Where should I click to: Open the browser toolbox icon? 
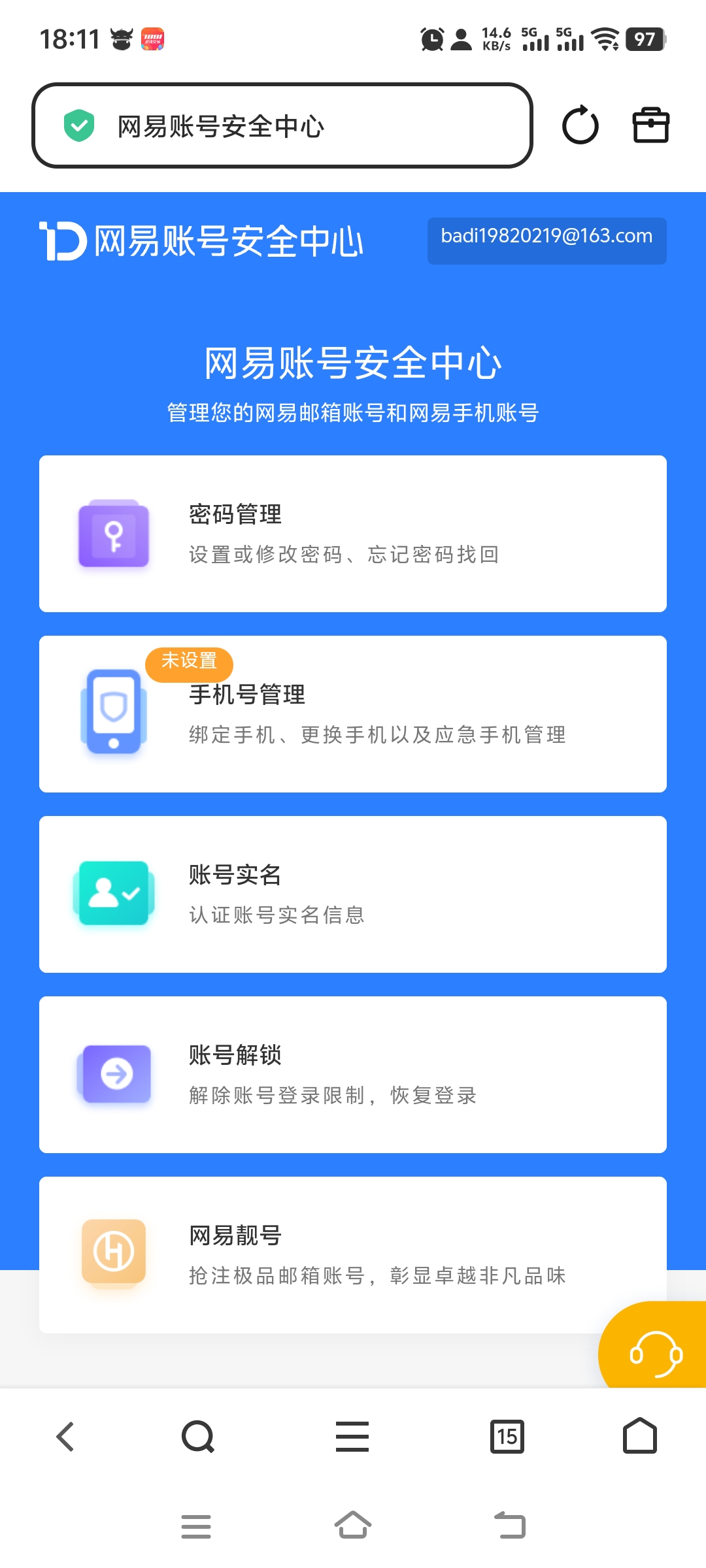coord(650,125)
